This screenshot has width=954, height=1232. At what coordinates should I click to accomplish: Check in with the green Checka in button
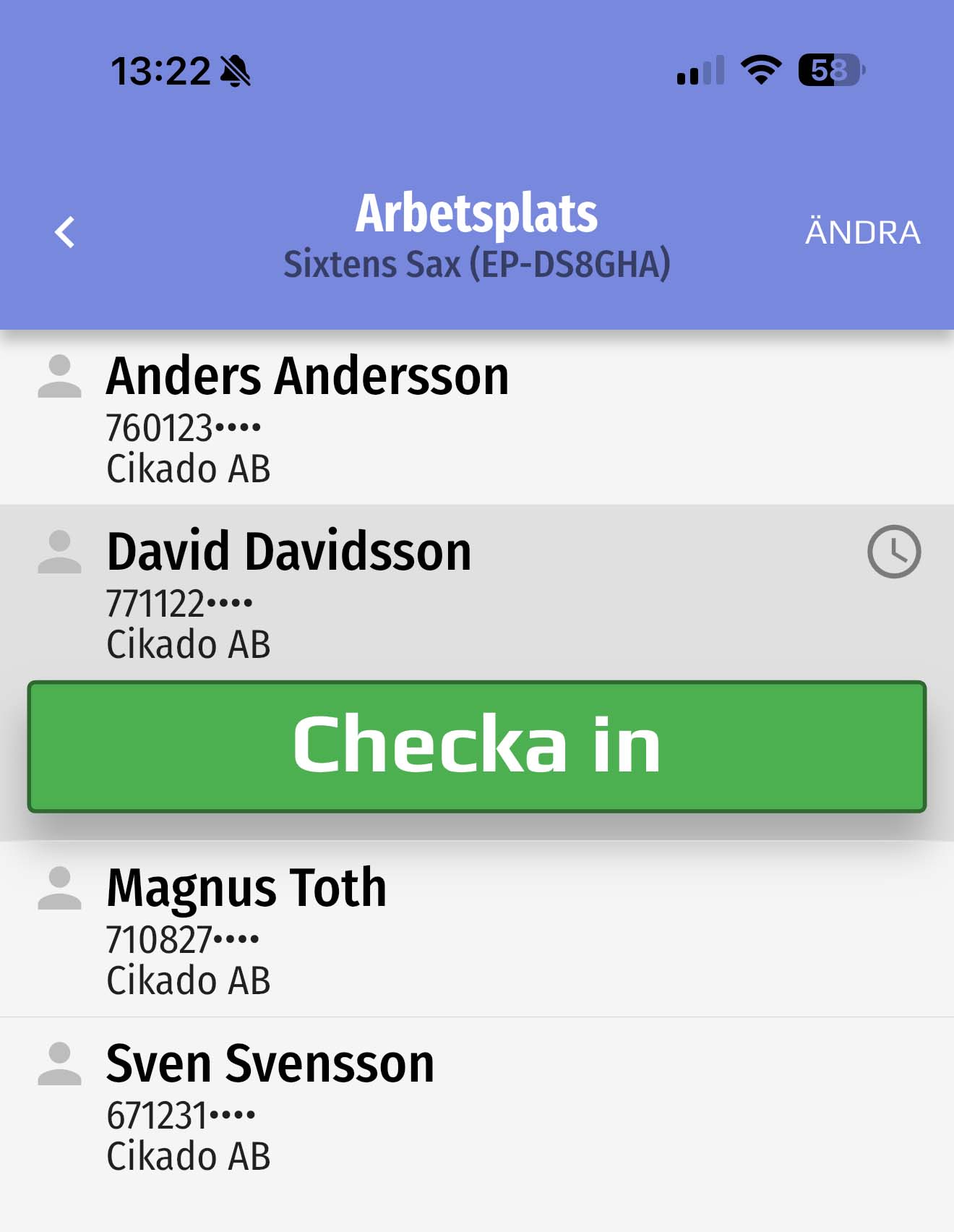click(477, 746)
